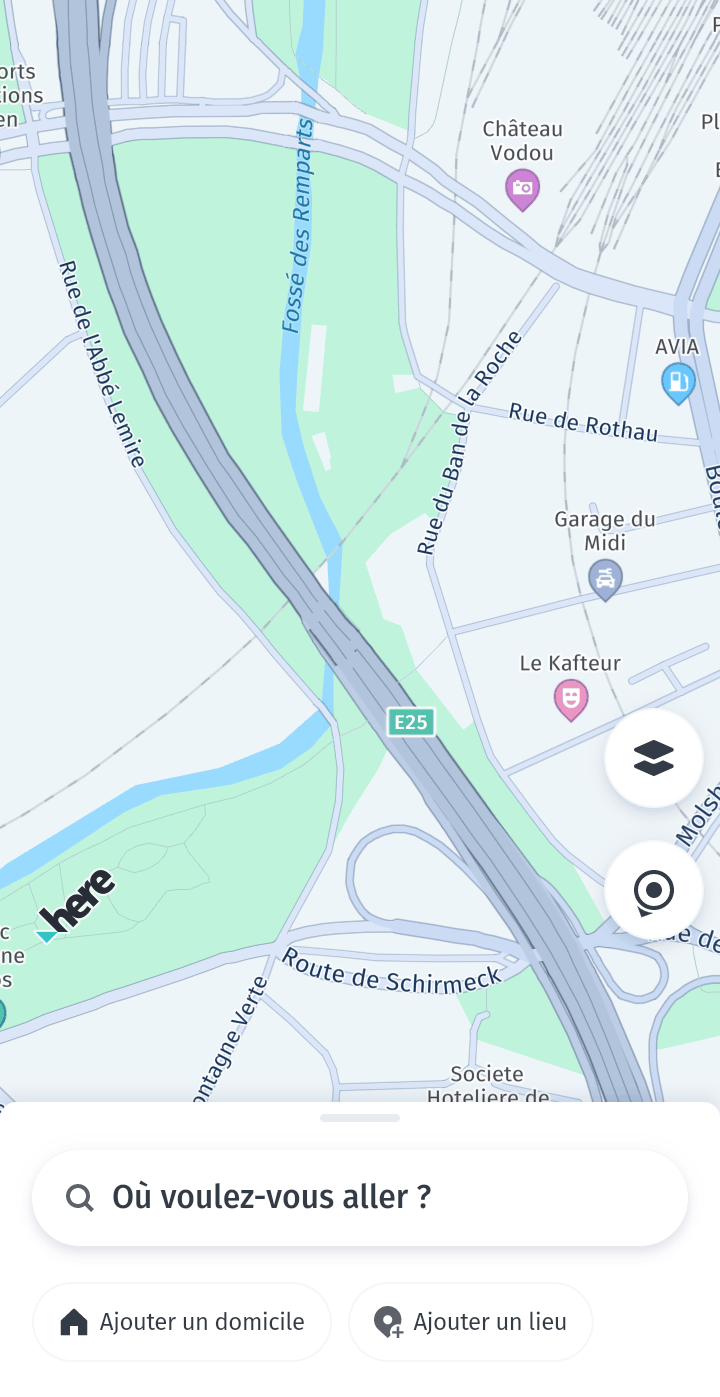Open the Château Vodou map marker
This screenshot has width=720, height=1397.
pyautogui.click(x=522, y=188)
